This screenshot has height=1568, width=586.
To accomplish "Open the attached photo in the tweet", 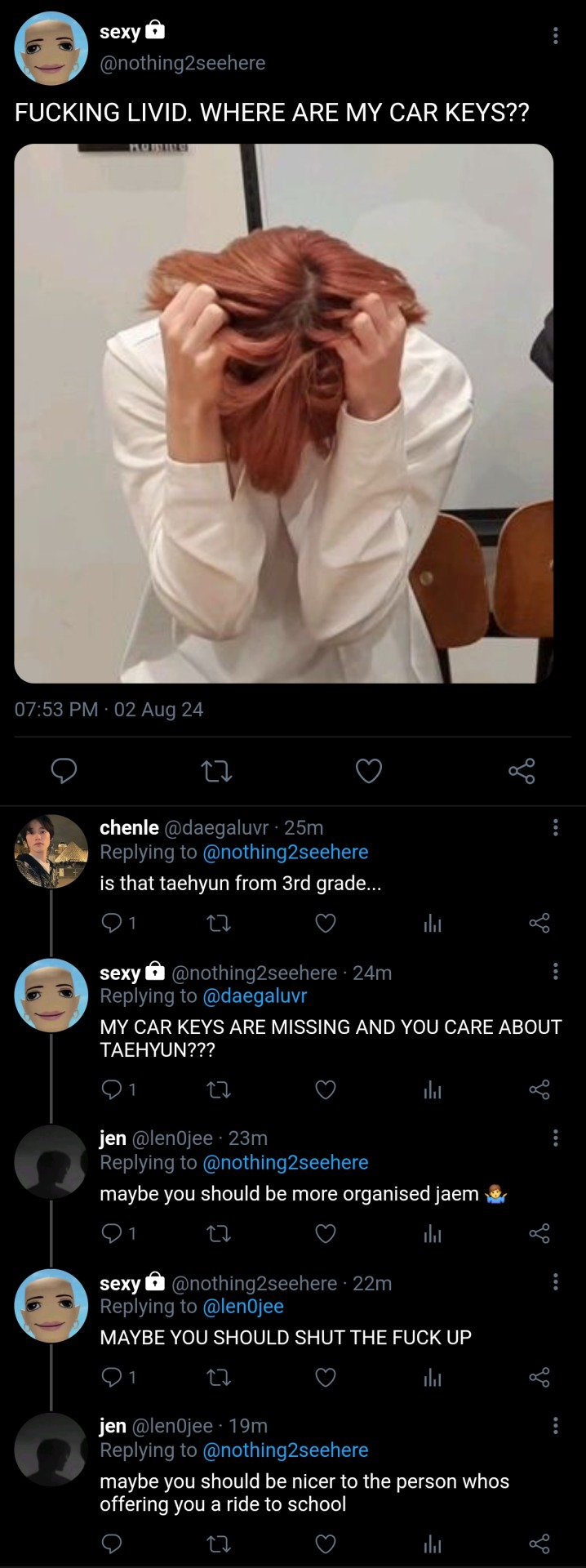I will point(283,413).
